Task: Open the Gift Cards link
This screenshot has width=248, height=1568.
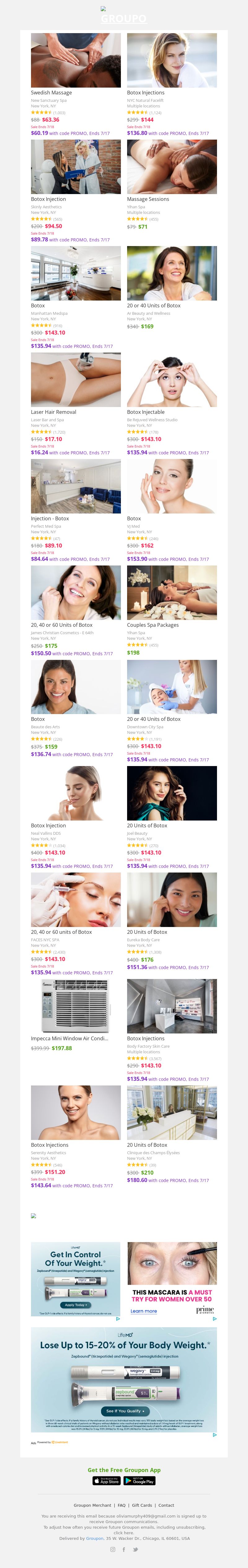Action: (142, 1505)
